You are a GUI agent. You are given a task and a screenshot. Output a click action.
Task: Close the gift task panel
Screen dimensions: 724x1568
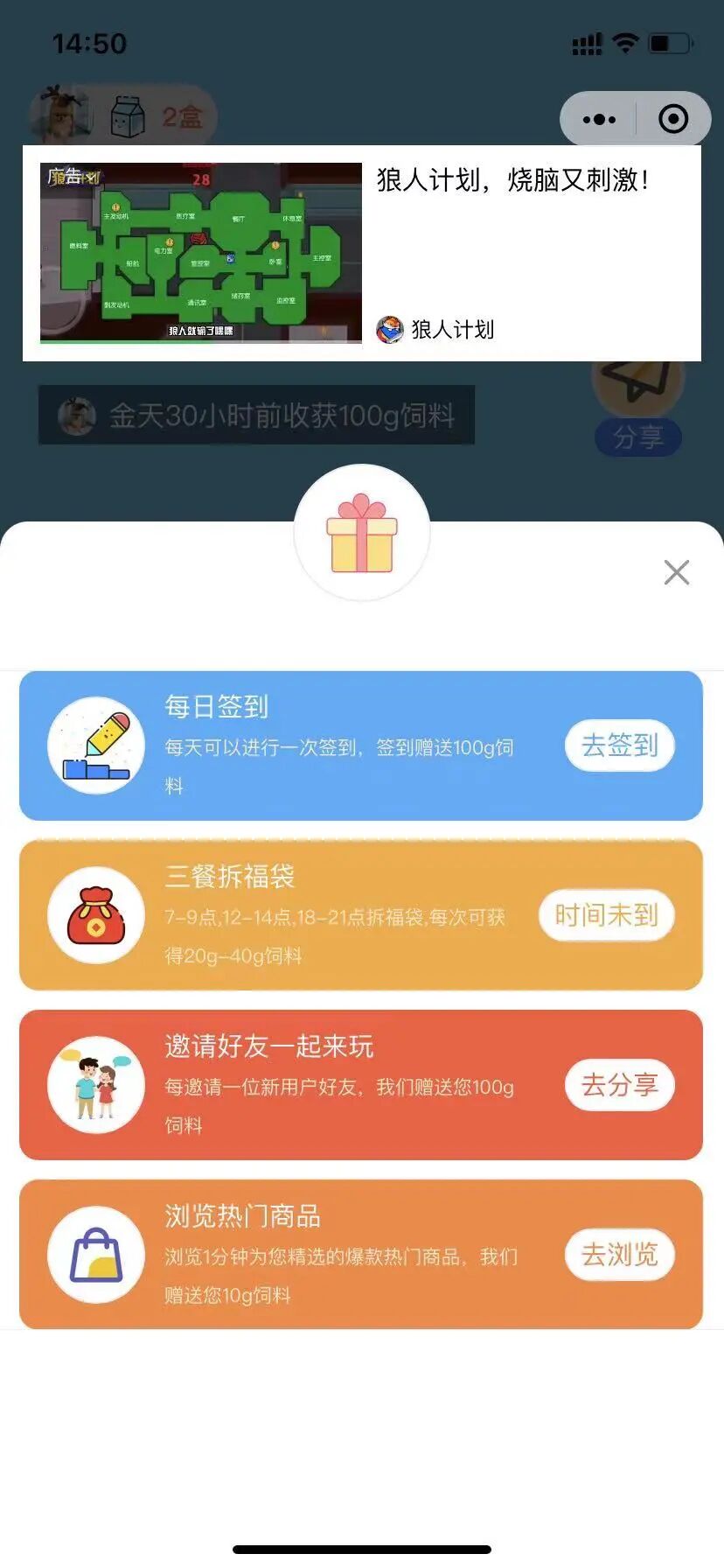[676, 572]
